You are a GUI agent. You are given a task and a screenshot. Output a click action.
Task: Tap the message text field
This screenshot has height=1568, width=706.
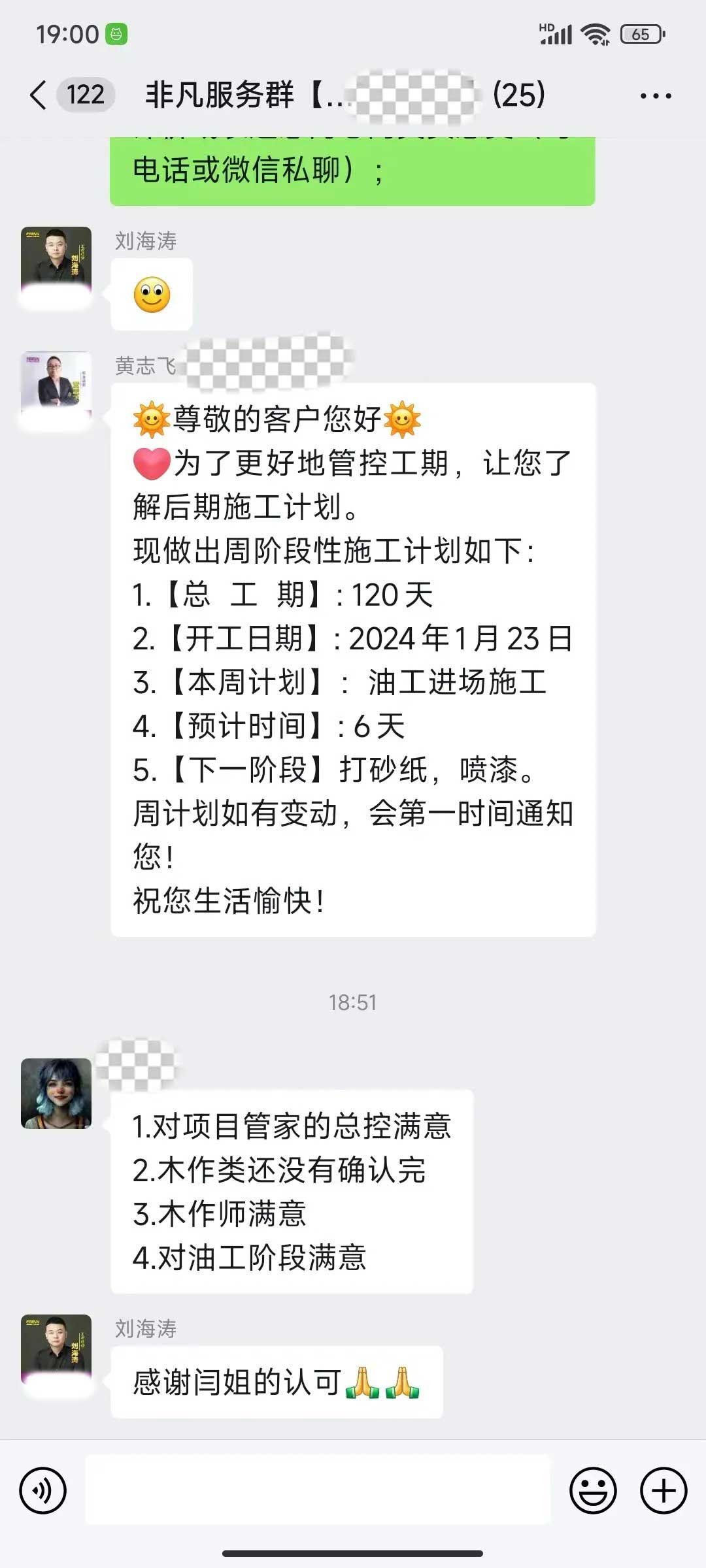pyautogui.click(x=318, y=1491)
